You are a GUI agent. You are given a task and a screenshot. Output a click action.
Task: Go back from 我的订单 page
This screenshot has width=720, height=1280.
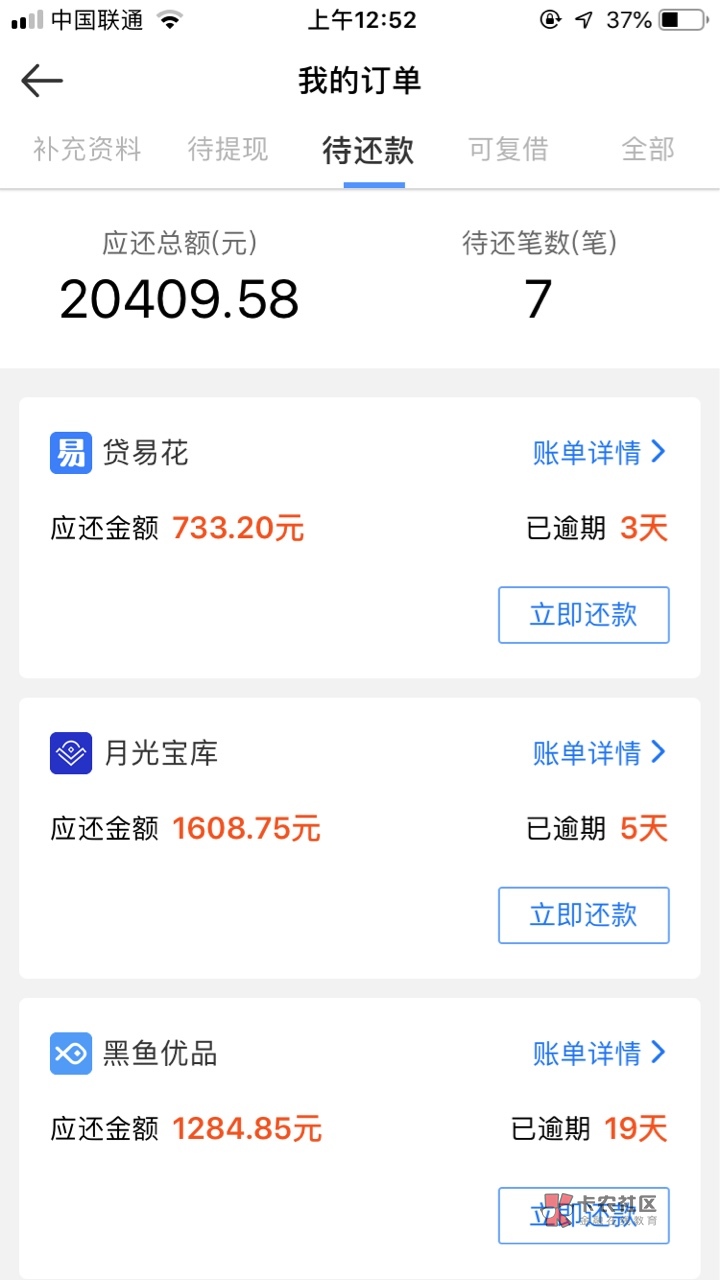42,81
